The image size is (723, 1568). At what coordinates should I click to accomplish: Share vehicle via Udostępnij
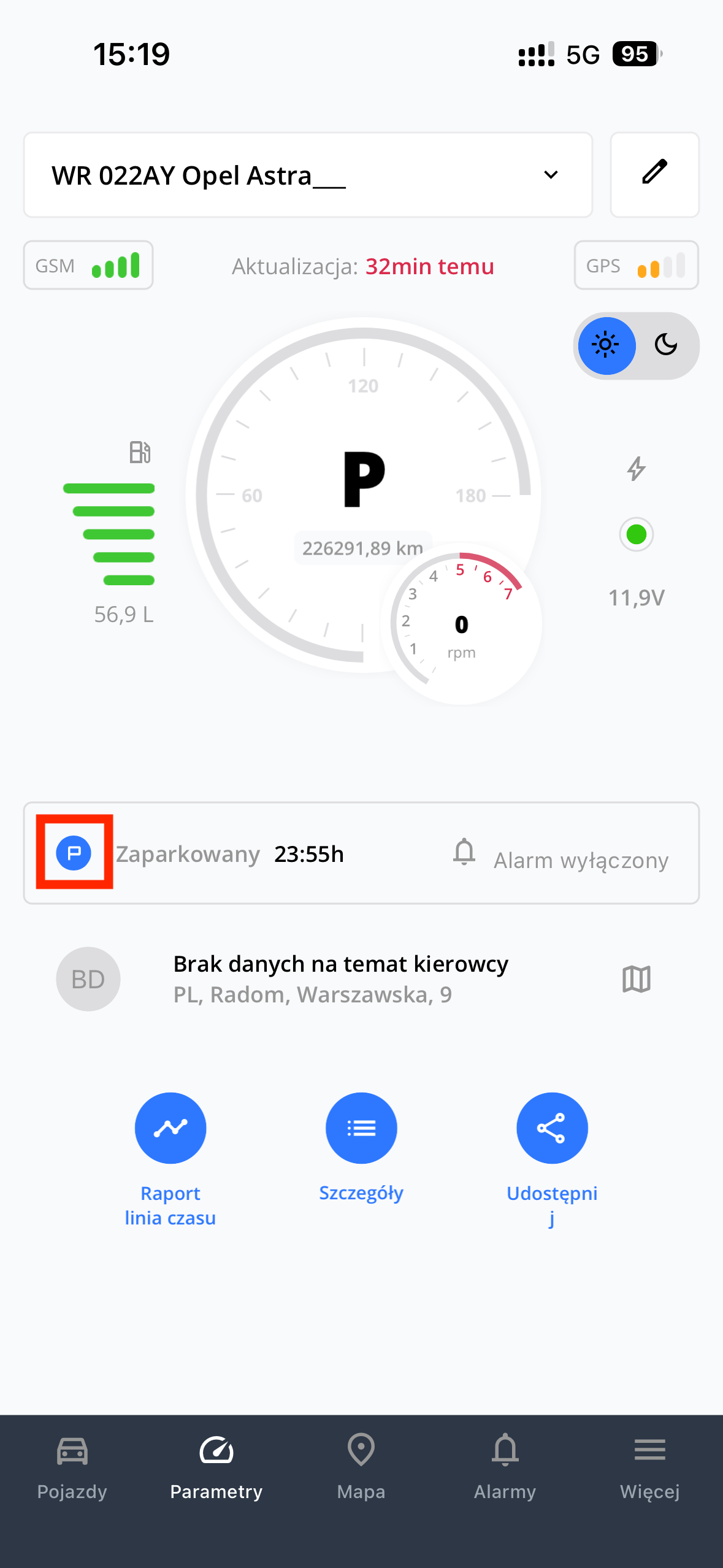click(x=552, y=1128)
